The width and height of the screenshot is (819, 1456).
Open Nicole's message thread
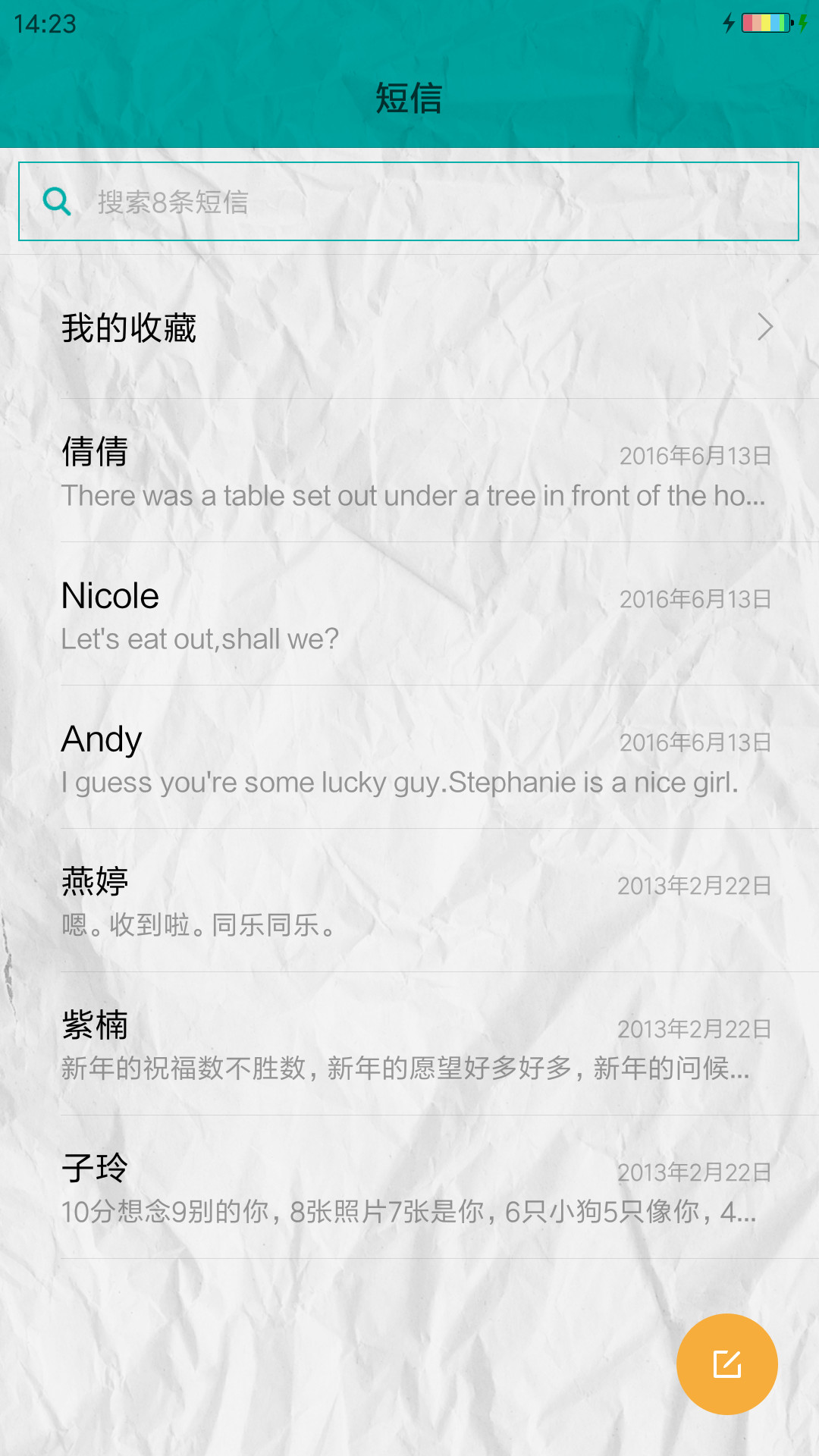coord(409,614)
